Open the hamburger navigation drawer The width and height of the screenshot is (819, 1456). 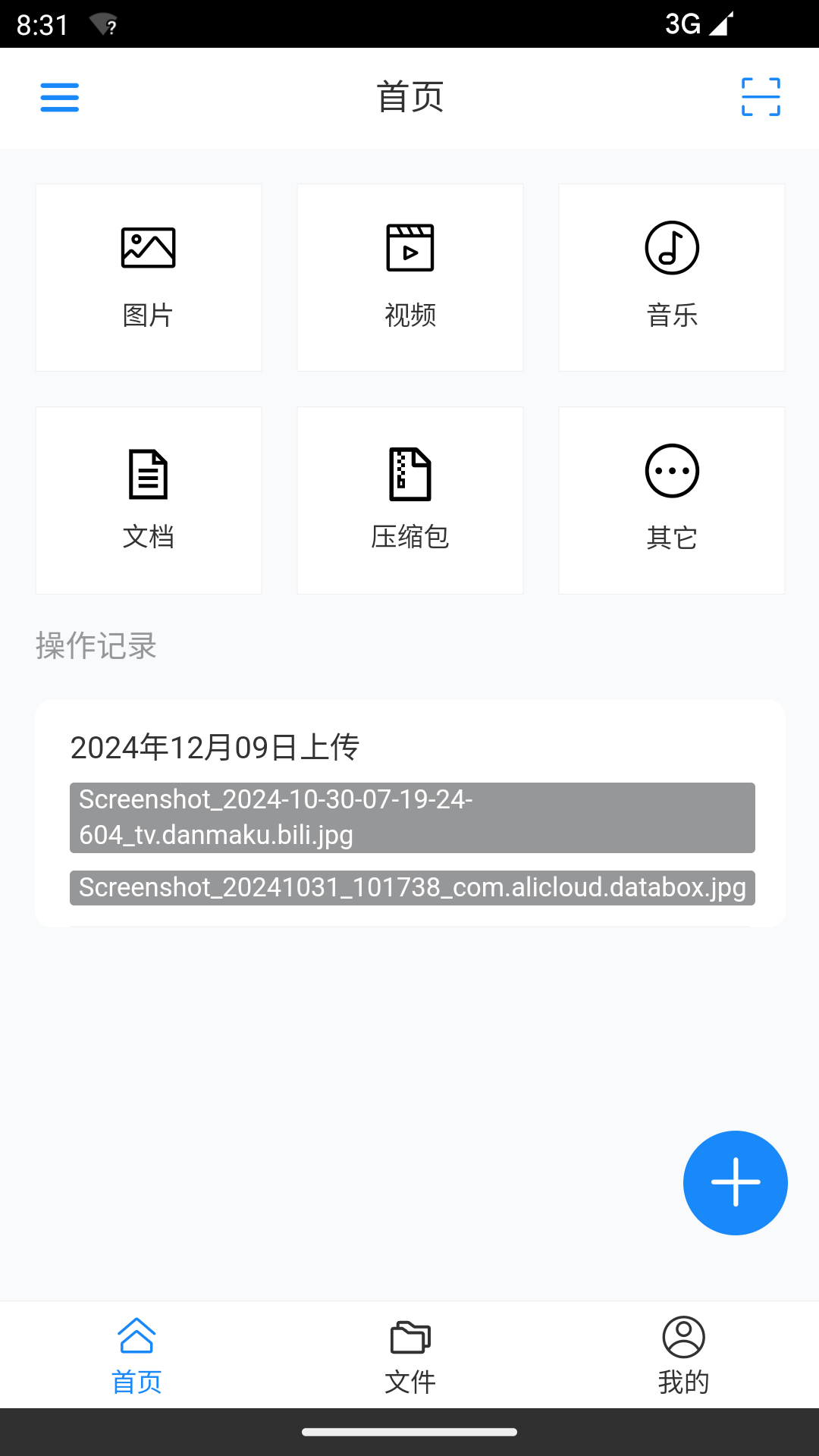(59, 97)
